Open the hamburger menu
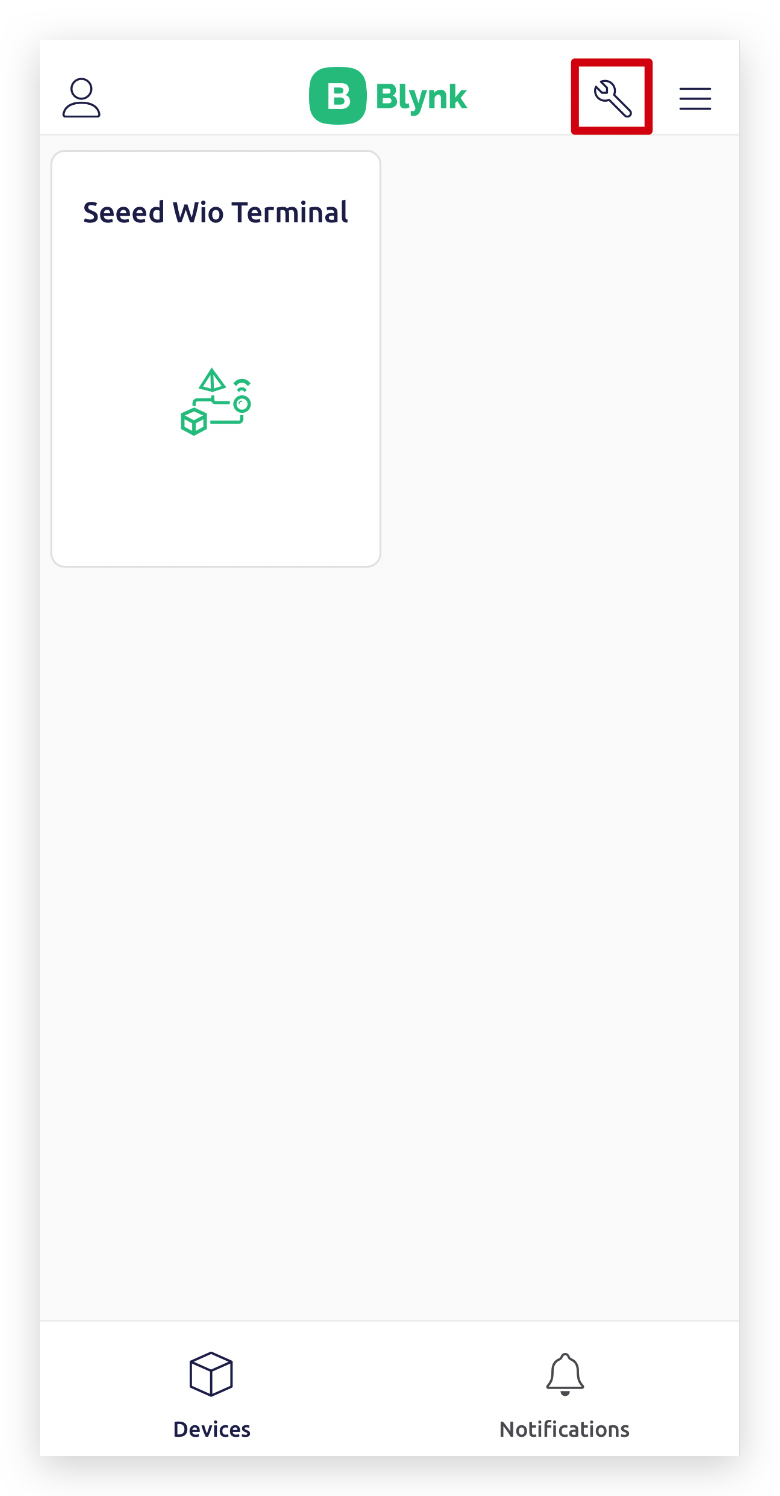The width and height of the screenshot is (780, 1496). click(x=695, y=98)
